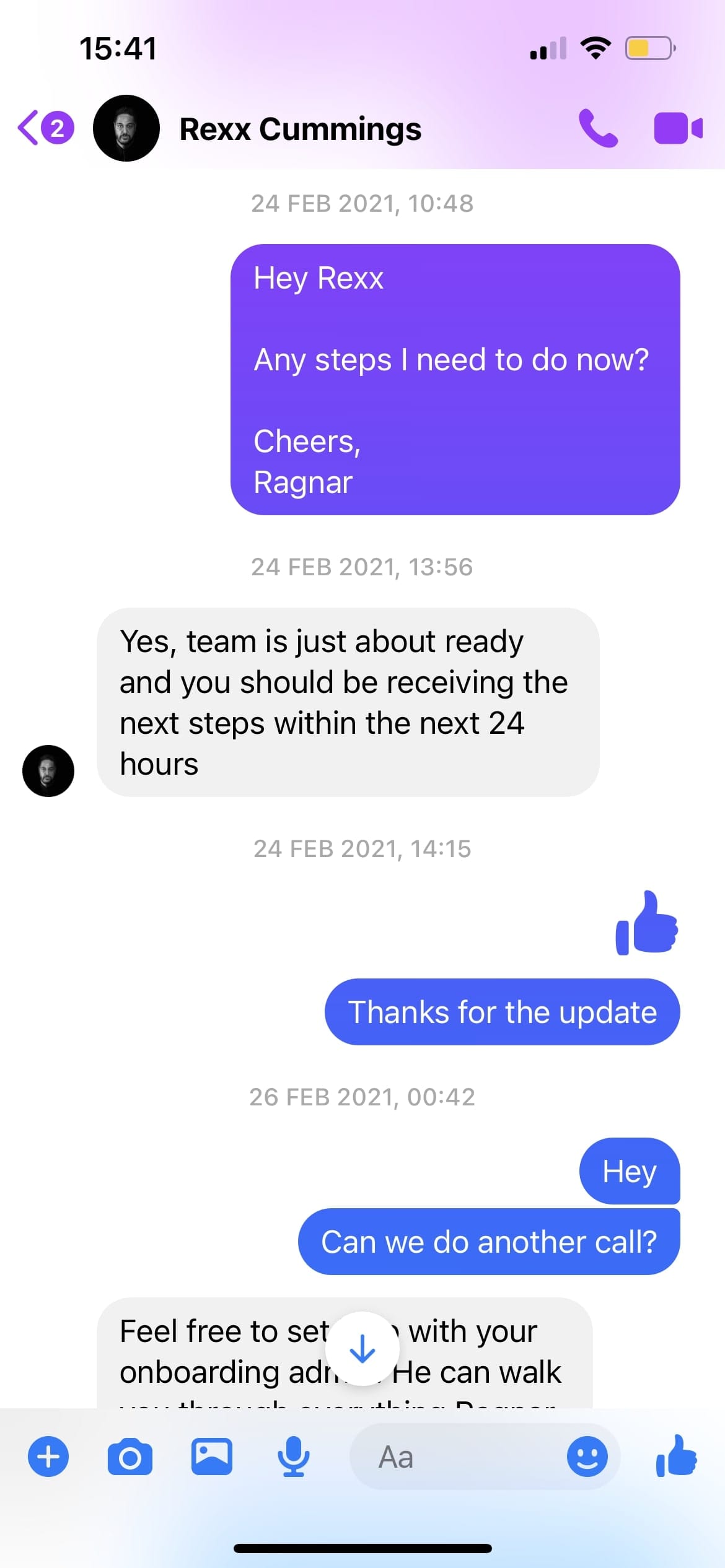Record a voice message with the microphone

(293, 1457)
